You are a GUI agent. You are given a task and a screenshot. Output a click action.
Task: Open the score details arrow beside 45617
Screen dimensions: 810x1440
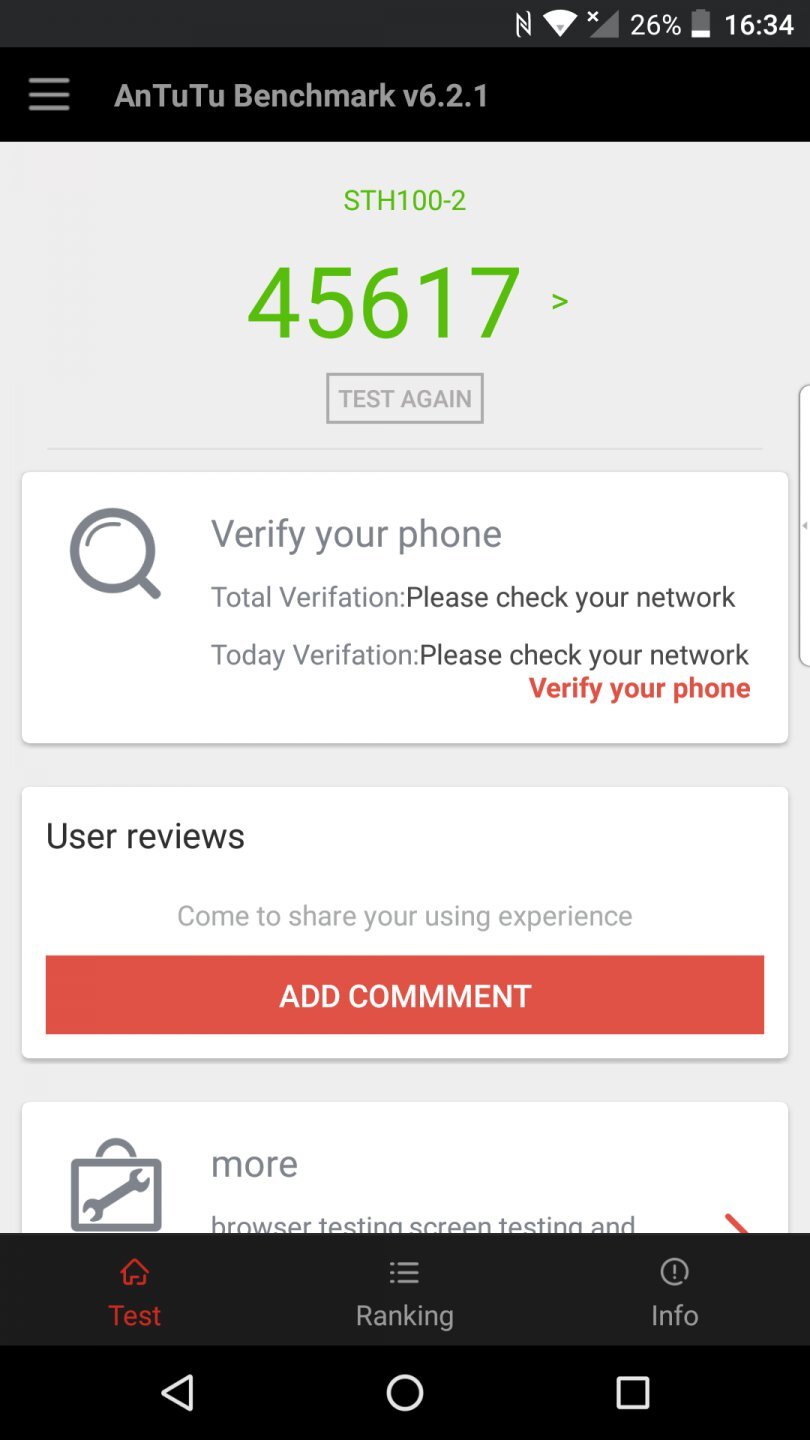560,301
